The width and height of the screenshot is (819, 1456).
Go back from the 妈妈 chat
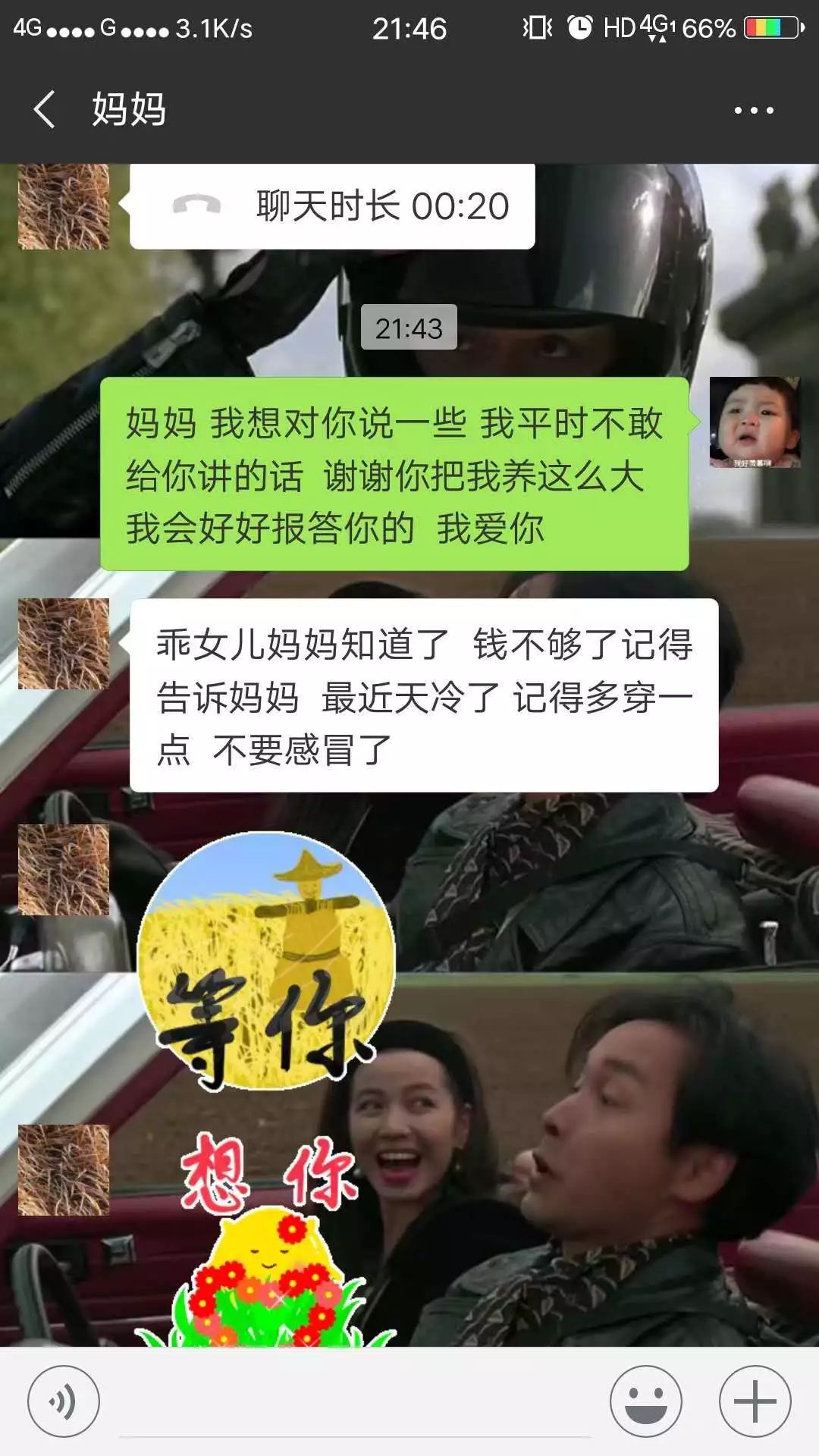[45, 109]
